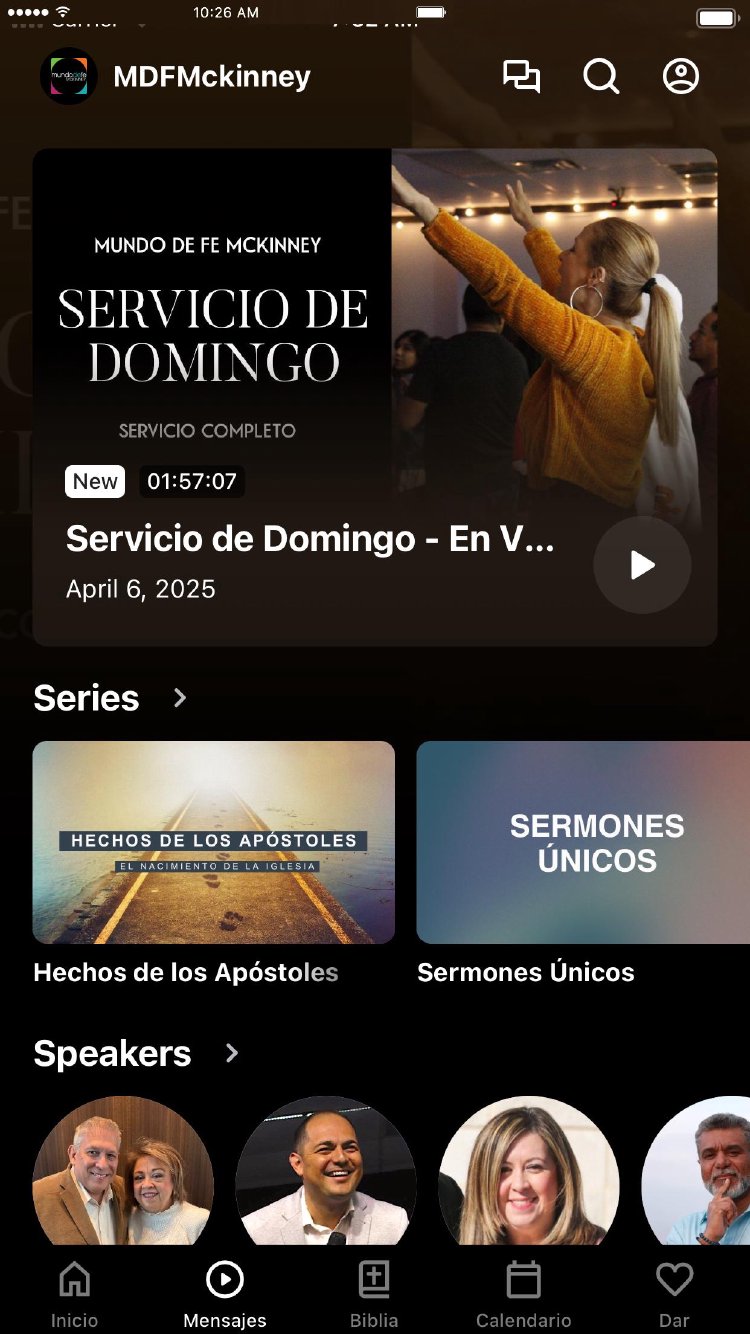Viewport: 750px width, 1334px height.
Task: Switch to the Calendario tab
Action: click(523, 1294)
